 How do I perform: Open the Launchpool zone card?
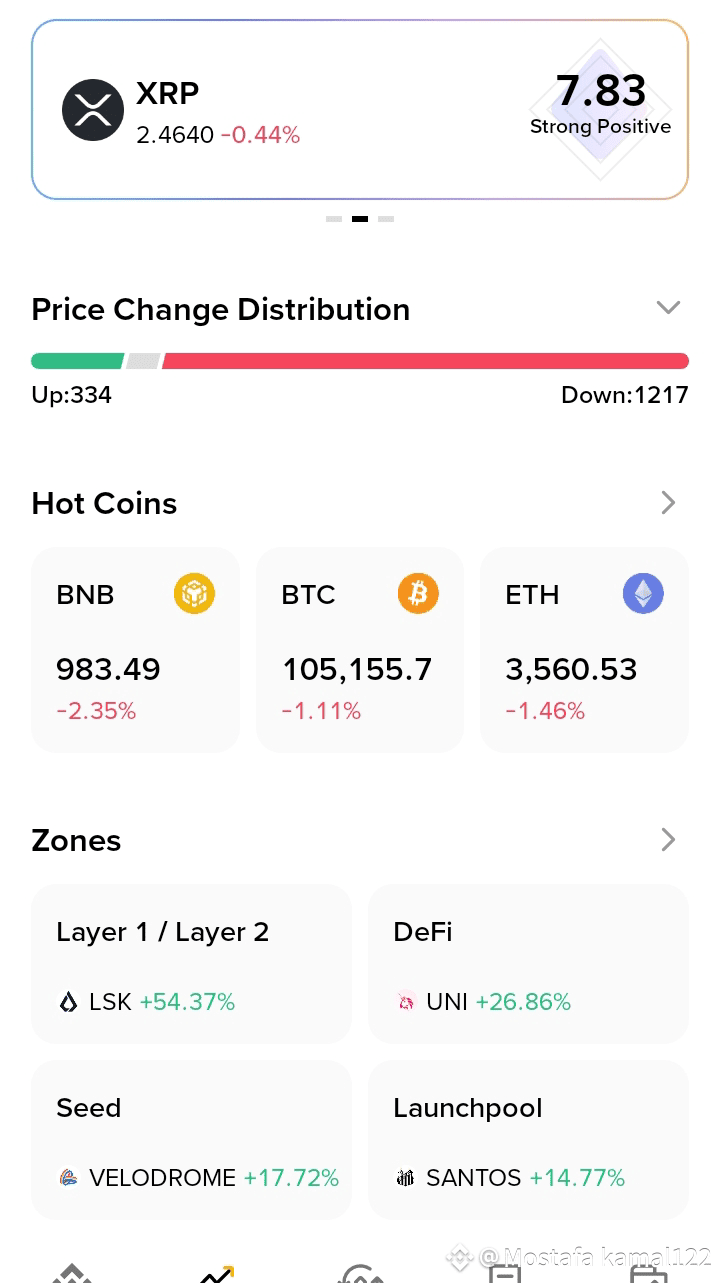[528, 1140]
